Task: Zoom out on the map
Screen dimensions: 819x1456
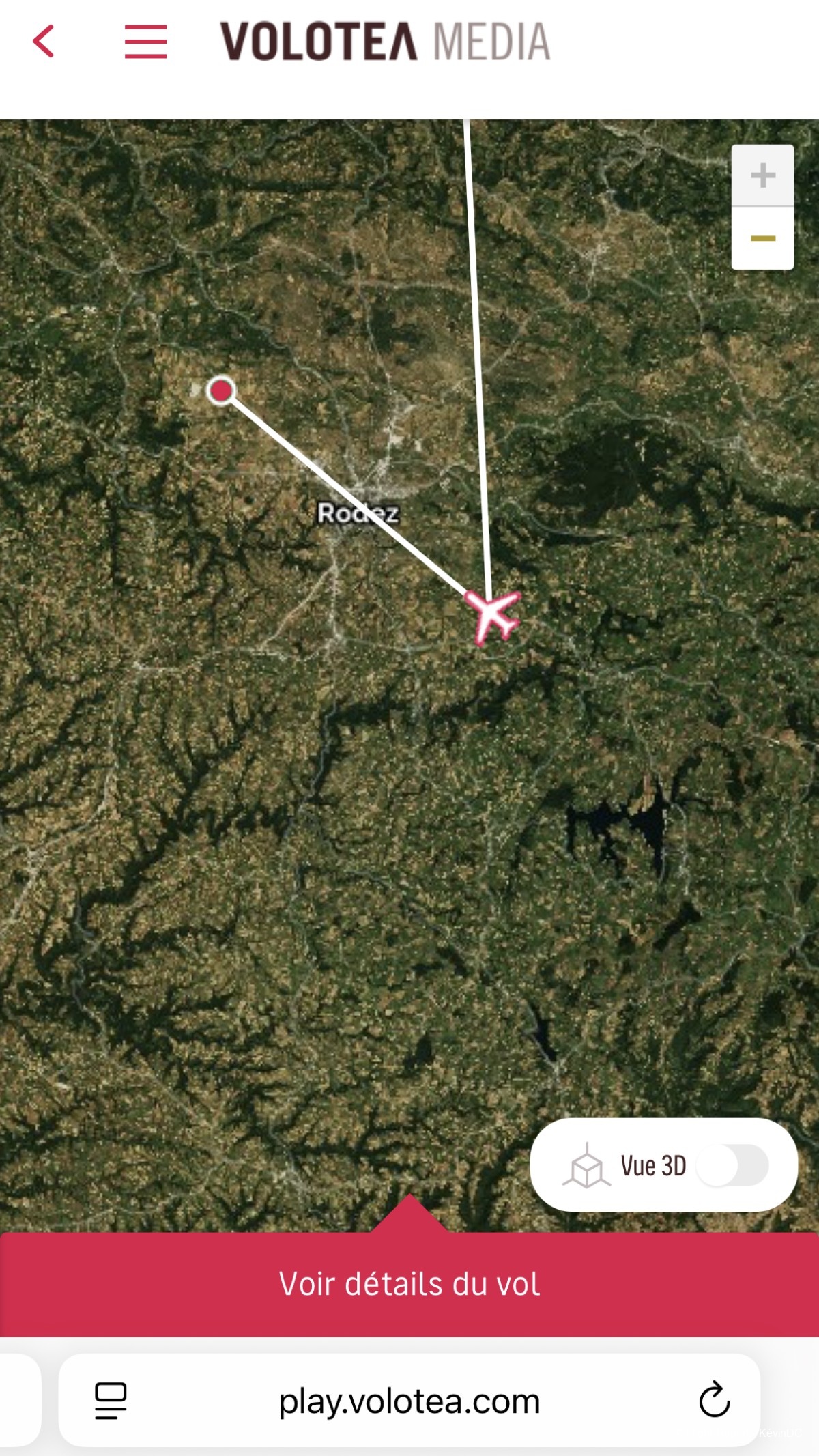Action: (x=762, y=238)
